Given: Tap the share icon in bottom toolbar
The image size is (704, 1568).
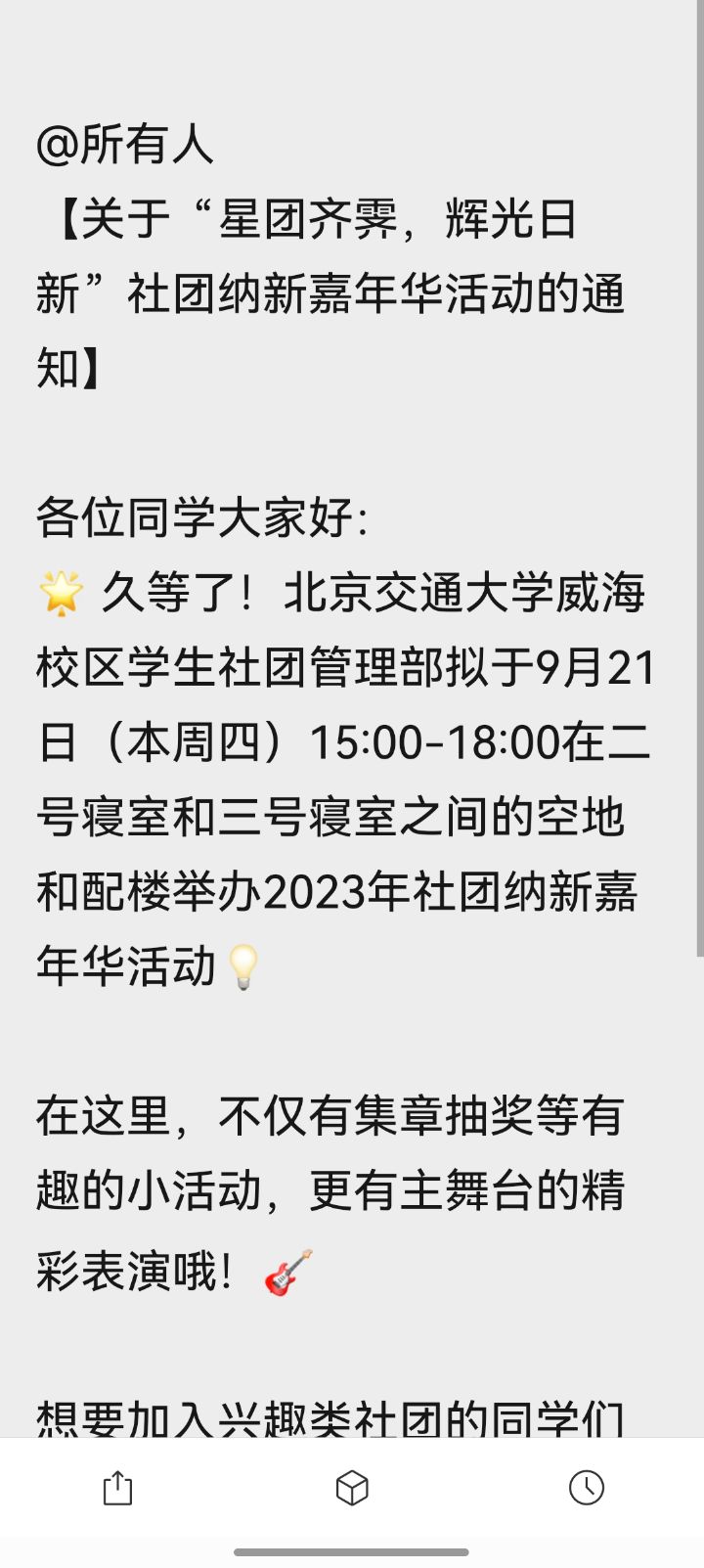Looking at the screenshot, I should click(x=117, y=1488).
